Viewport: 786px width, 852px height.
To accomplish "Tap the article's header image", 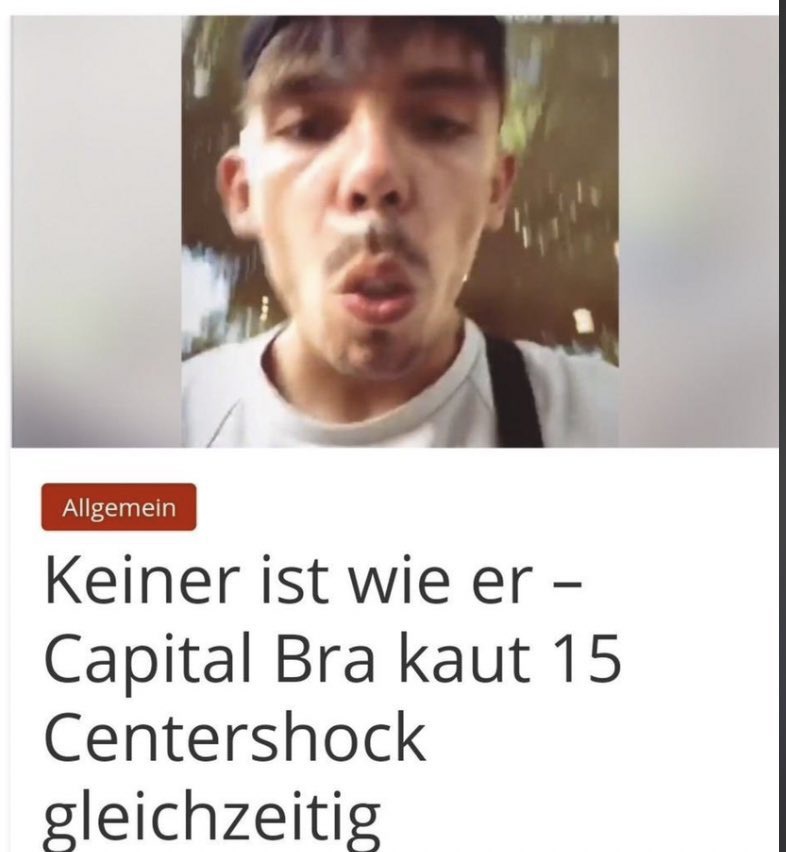I will 398,232.
